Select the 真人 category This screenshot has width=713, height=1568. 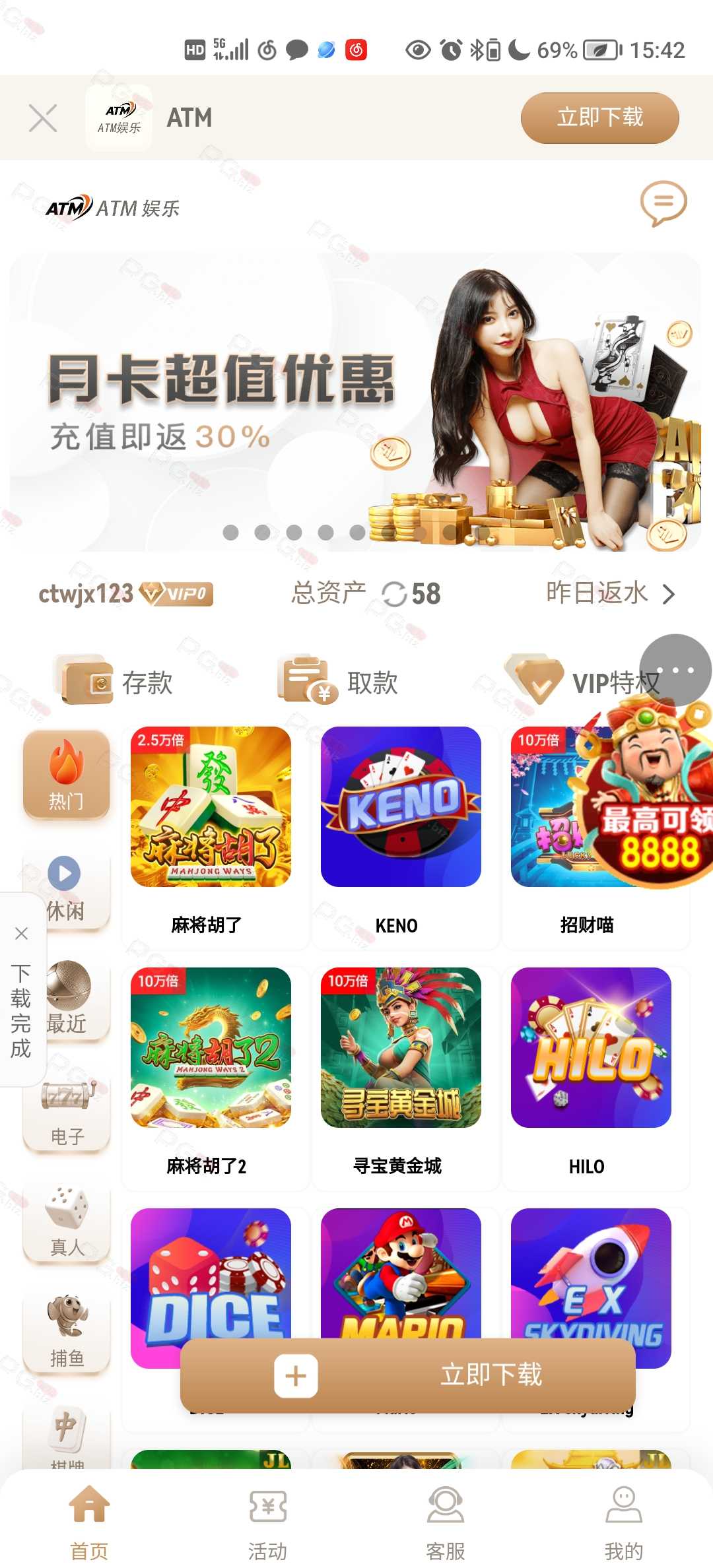pyautogui.click(x=66, y=1224)
